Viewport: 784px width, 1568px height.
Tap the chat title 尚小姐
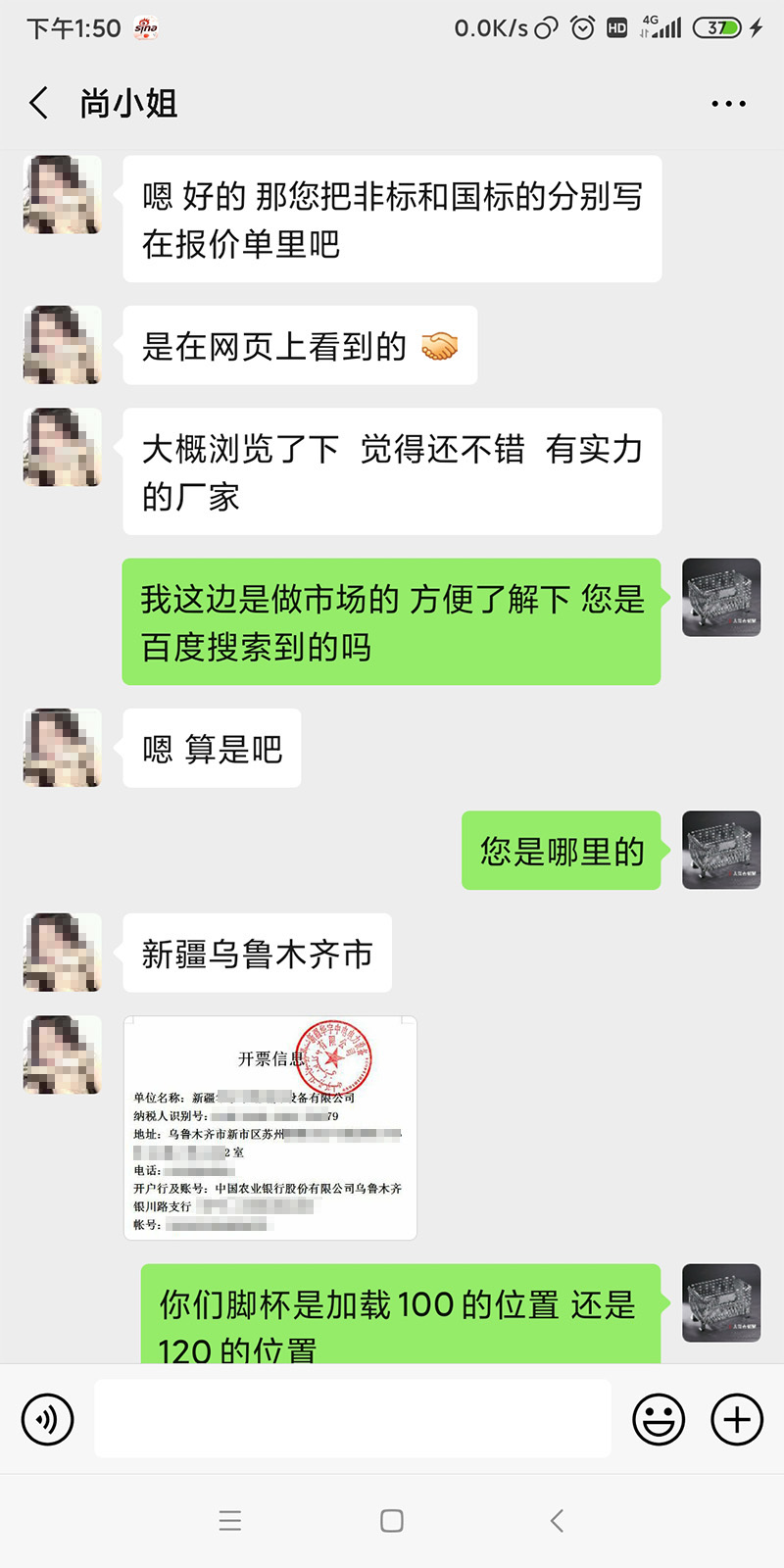[x=128, y=102]
